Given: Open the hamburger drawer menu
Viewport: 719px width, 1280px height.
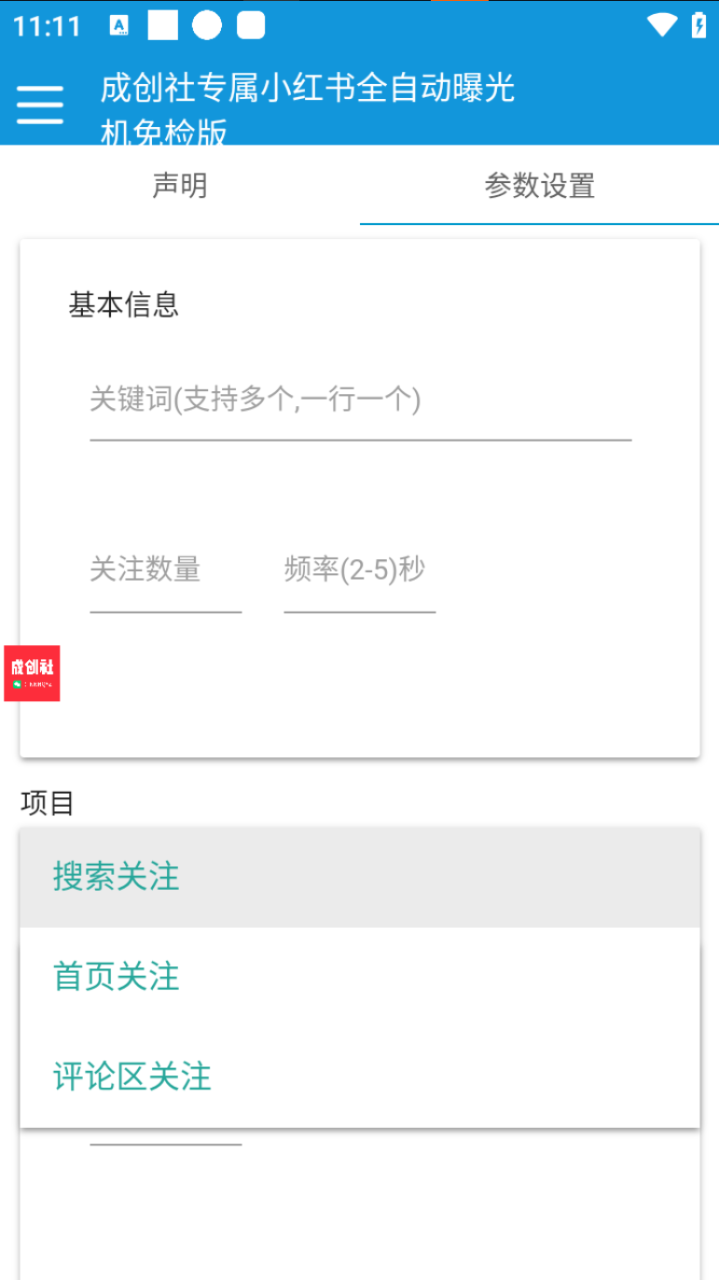Looking at the screenshot, I should coord(40,104).
